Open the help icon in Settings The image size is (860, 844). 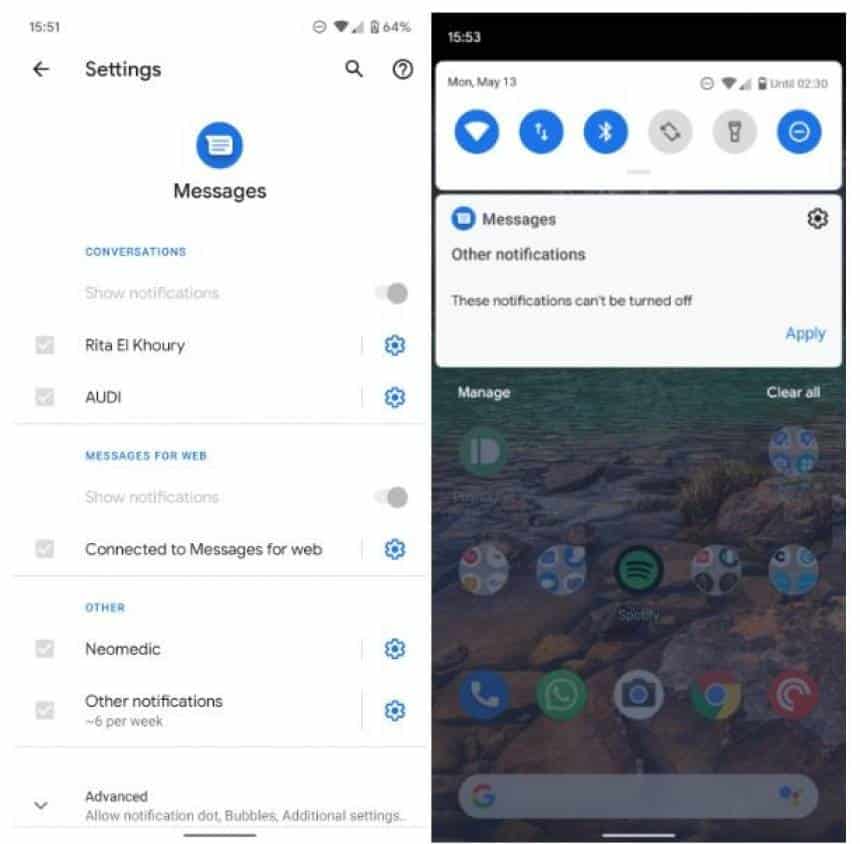[x=403, y=69]
